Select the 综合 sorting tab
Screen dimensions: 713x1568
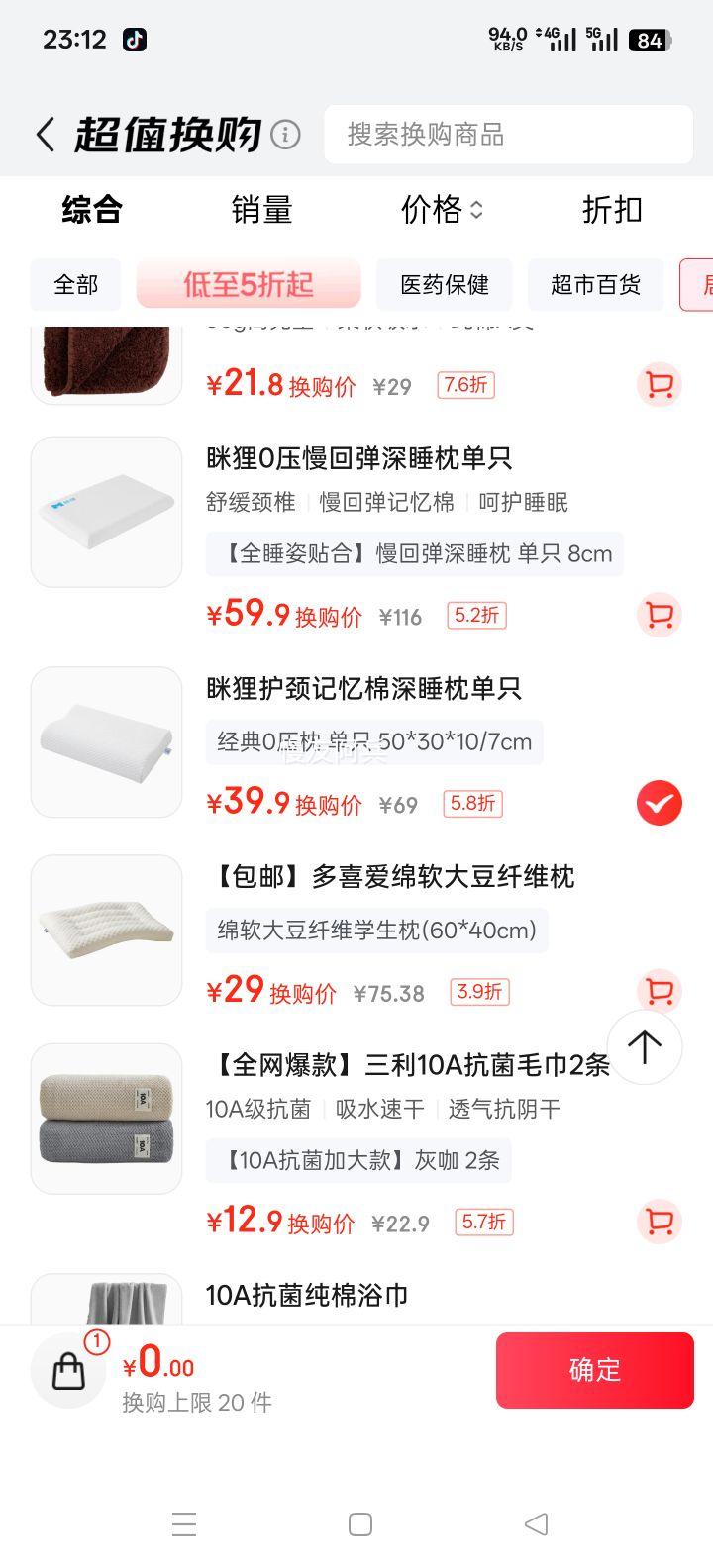point(93,210)
